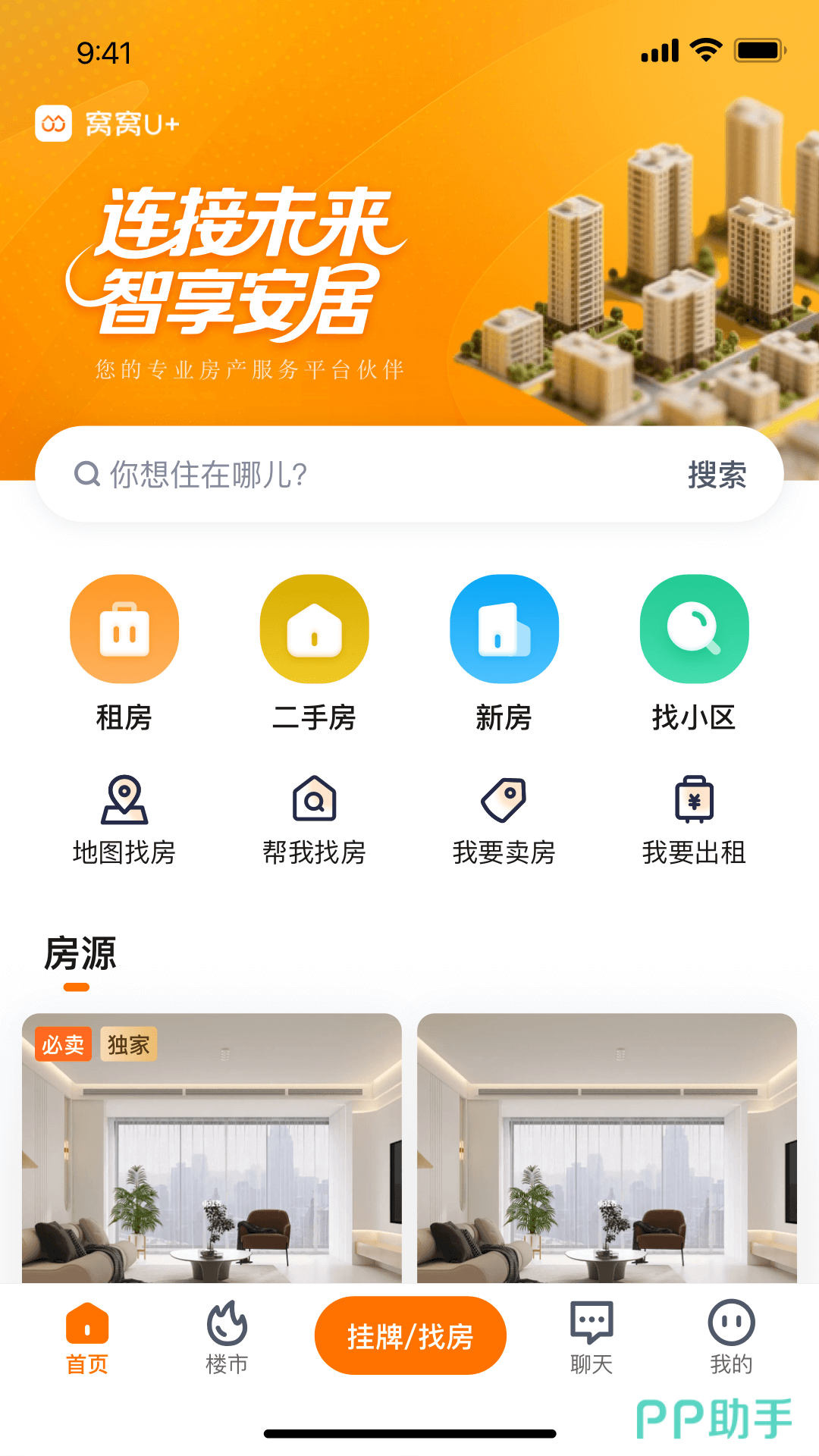Viewport: 819px width, 1456px height.
Task: Select 找小区 community search
Action: coord(694,652)
